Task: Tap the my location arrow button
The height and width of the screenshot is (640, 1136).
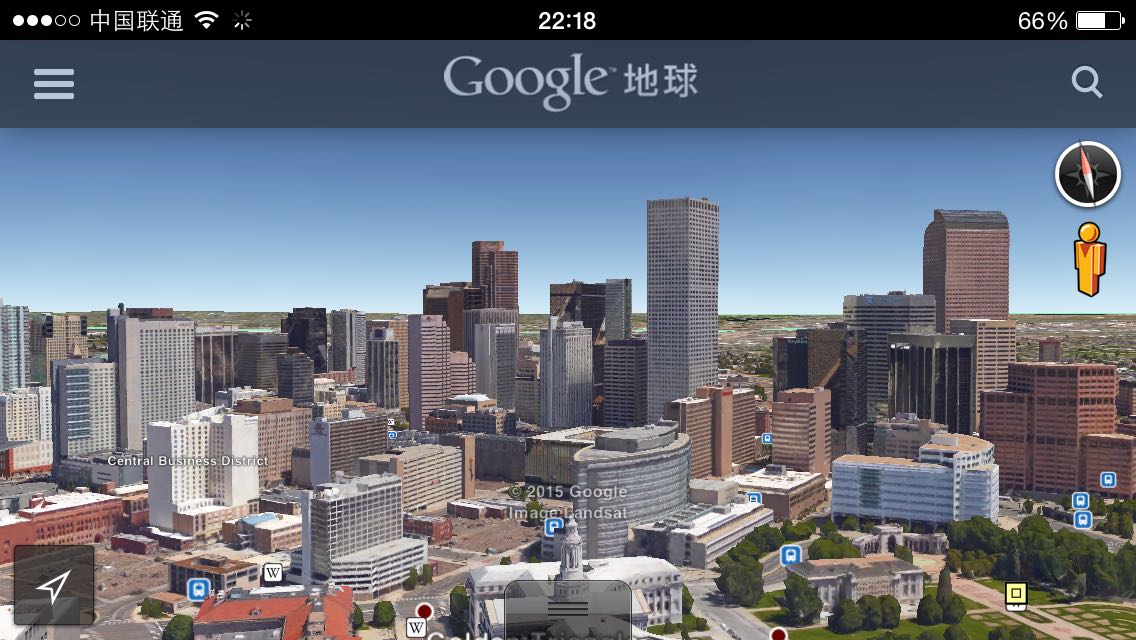Action: (54, 585)
